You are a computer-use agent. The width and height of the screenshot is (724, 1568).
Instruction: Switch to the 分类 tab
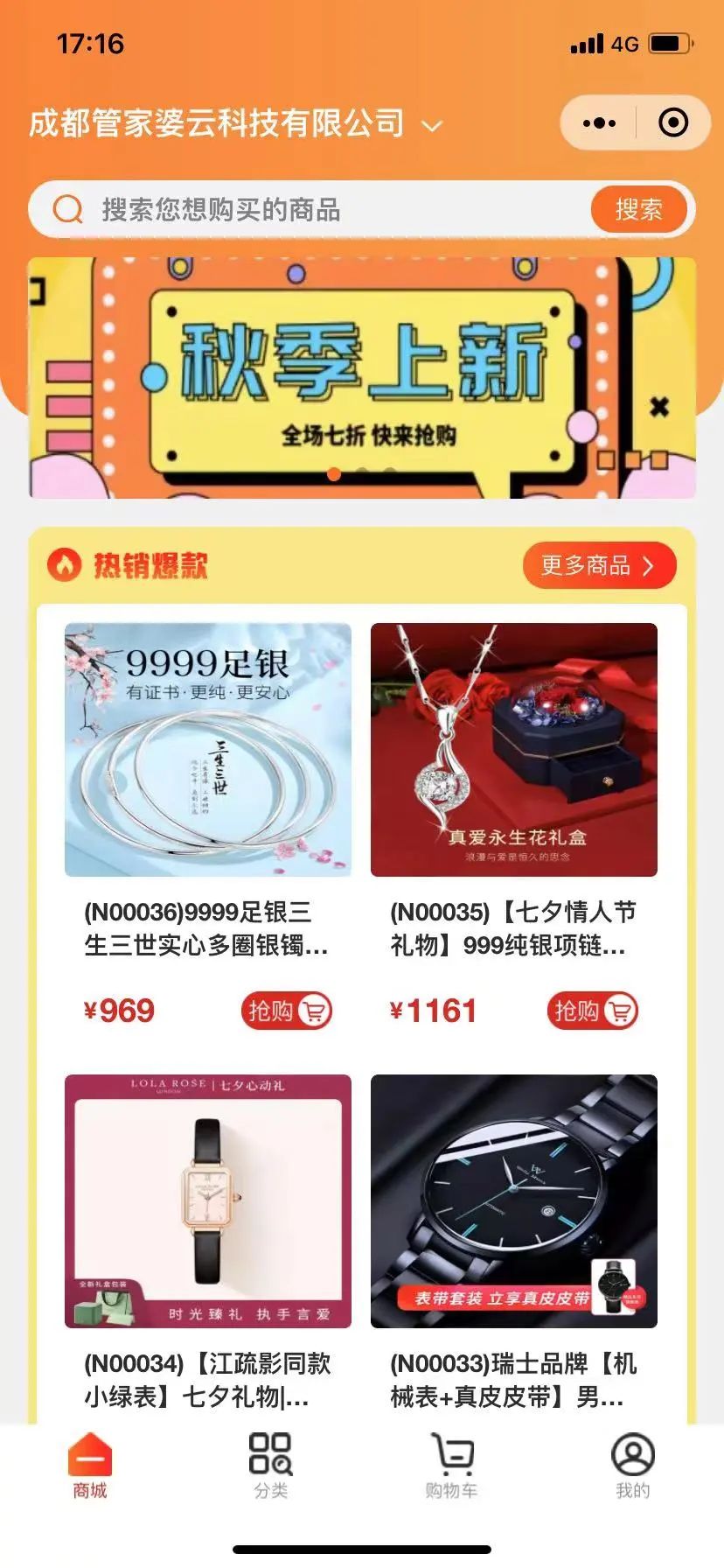click(270, 1466)
